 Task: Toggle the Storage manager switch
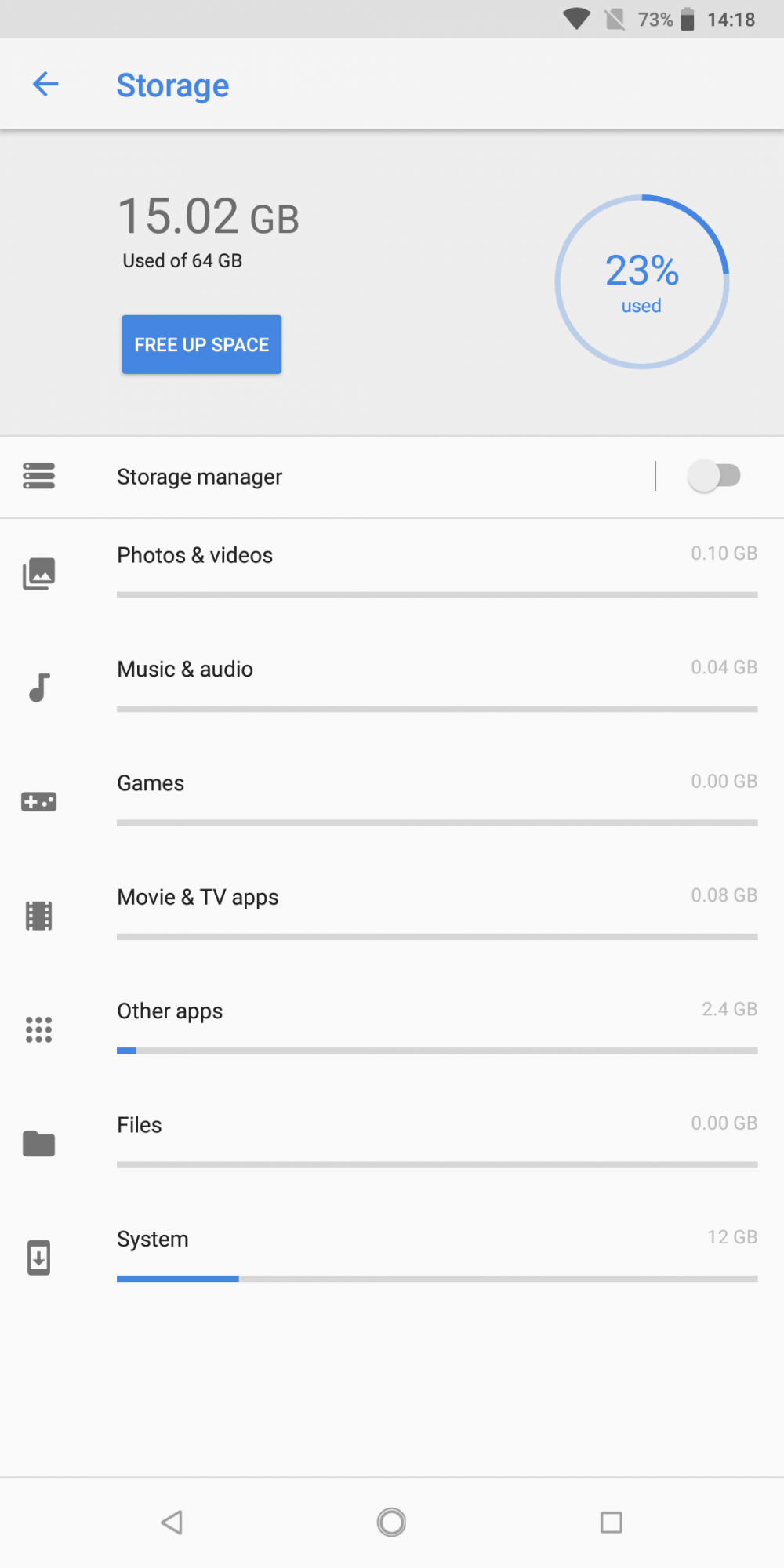[713, 476]
